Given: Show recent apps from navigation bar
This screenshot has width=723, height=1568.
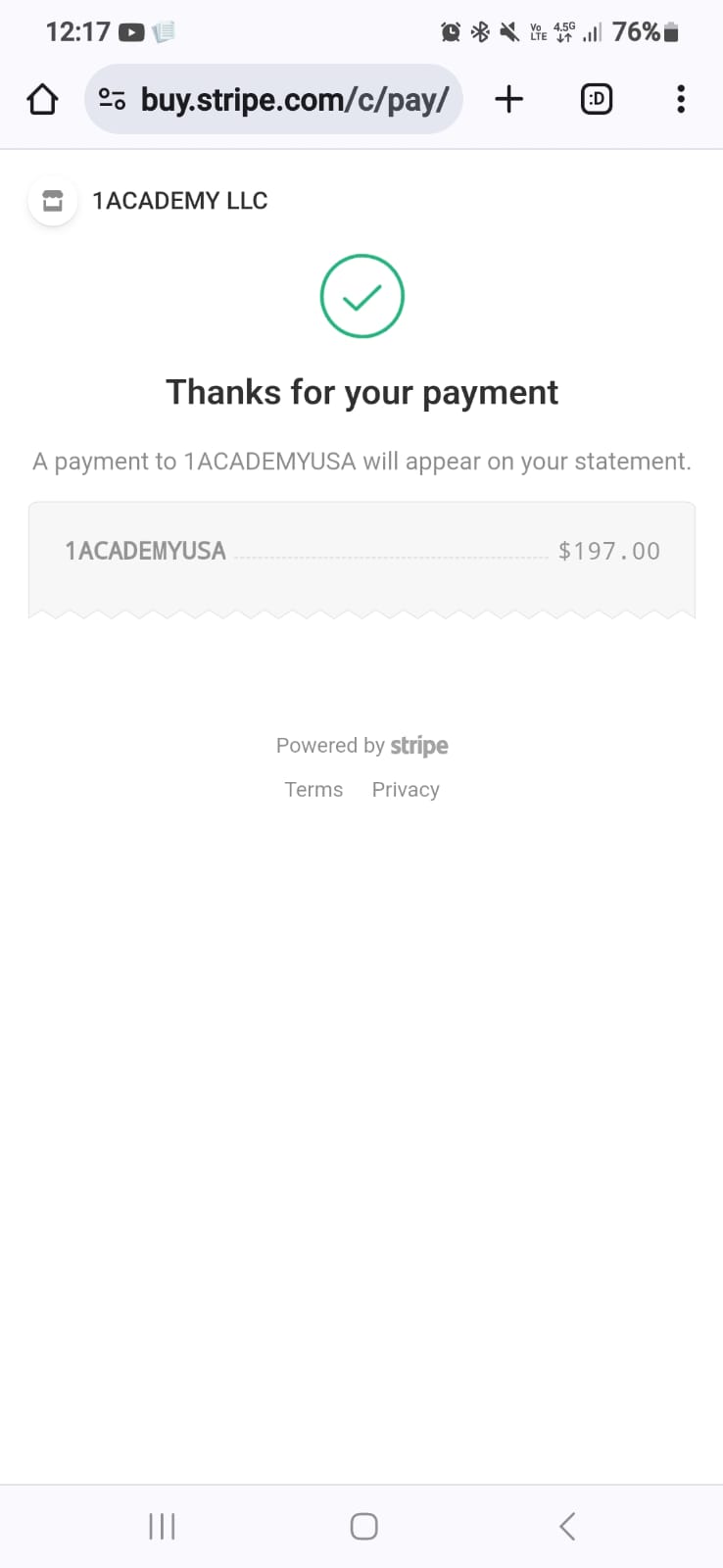Looking at the screenshot, I should (162, 1526).
